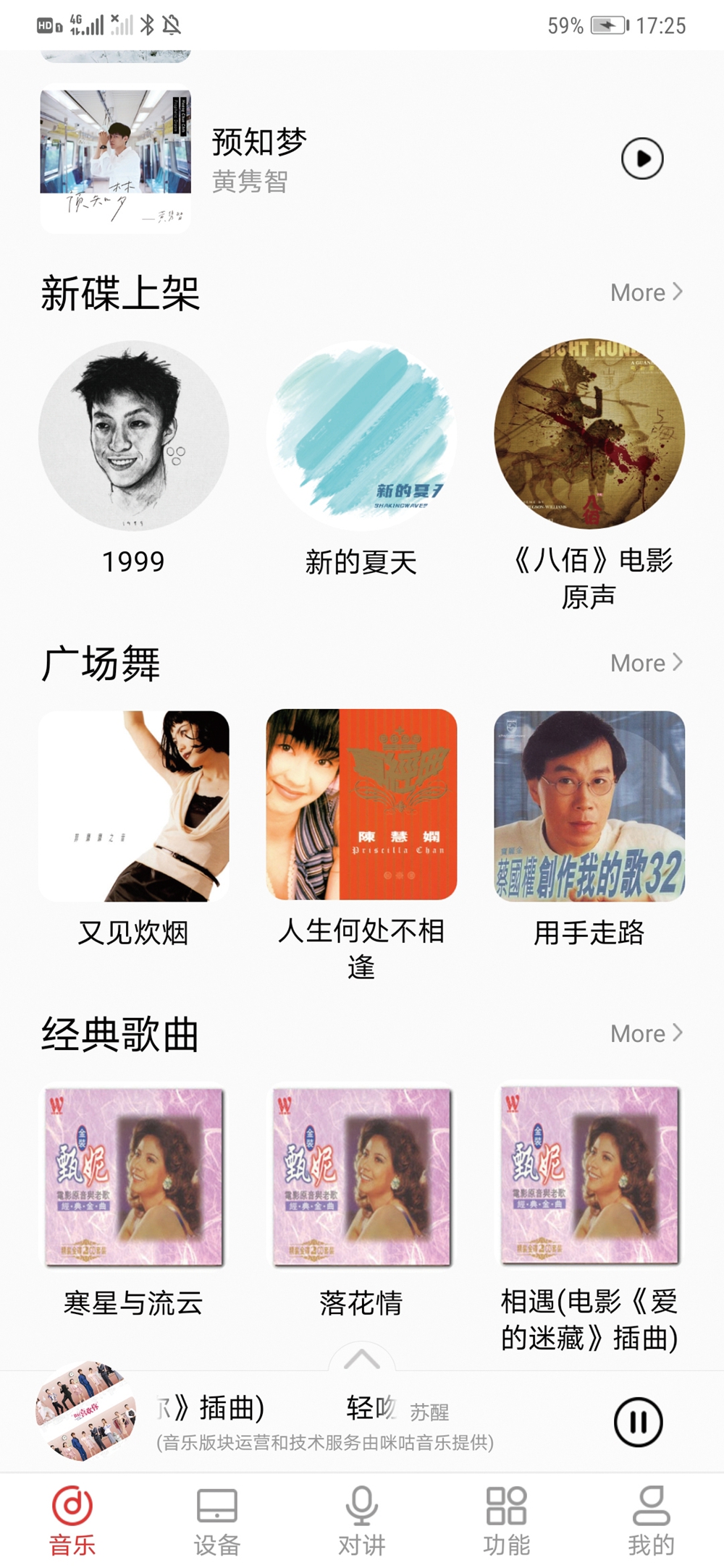
Task: Open More for 新碟上架
Action: tap(646, 292)
